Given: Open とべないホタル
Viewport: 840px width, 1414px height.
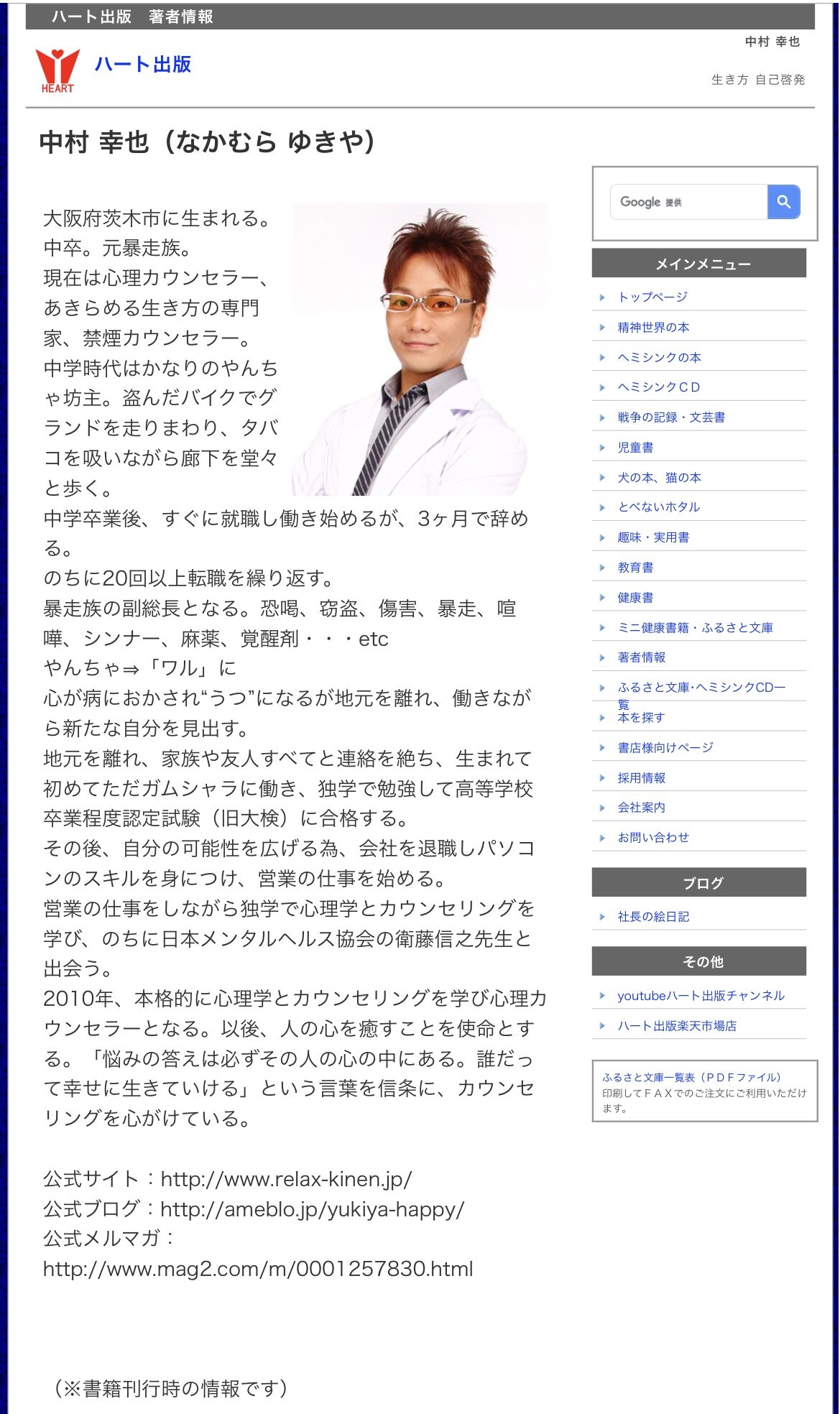Looking at the screenshot, I should [x=658, y=507].
